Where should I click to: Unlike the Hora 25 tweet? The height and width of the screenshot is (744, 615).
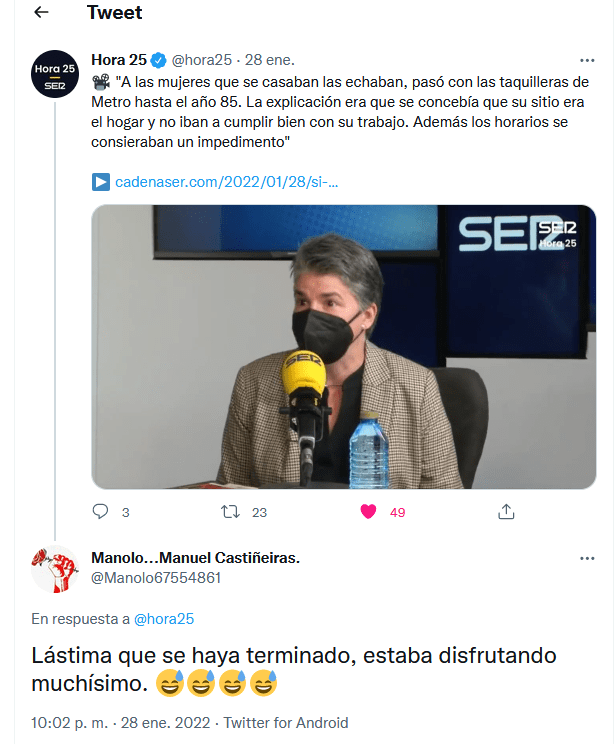point(368,512)
